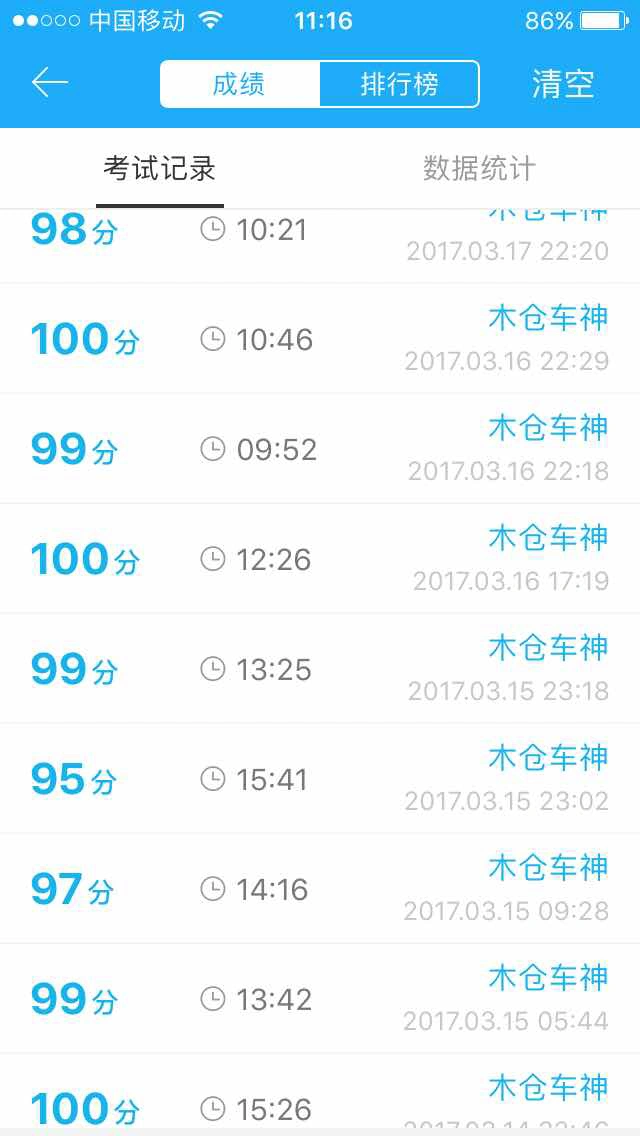
Task: Tap 清空 to clear records
Action: 563,84
